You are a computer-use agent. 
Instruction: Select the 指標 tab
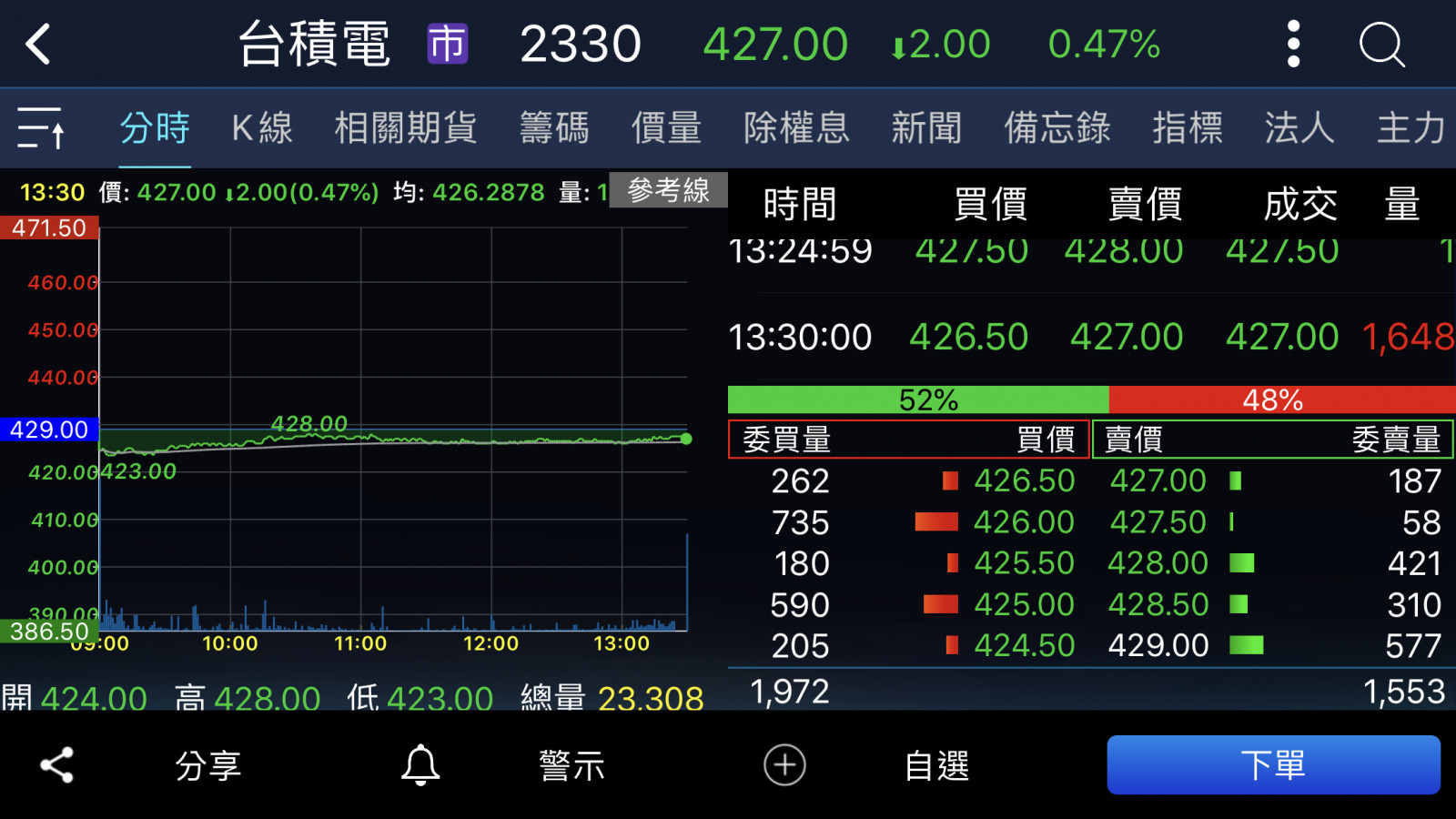click(x=1187, y=127)
